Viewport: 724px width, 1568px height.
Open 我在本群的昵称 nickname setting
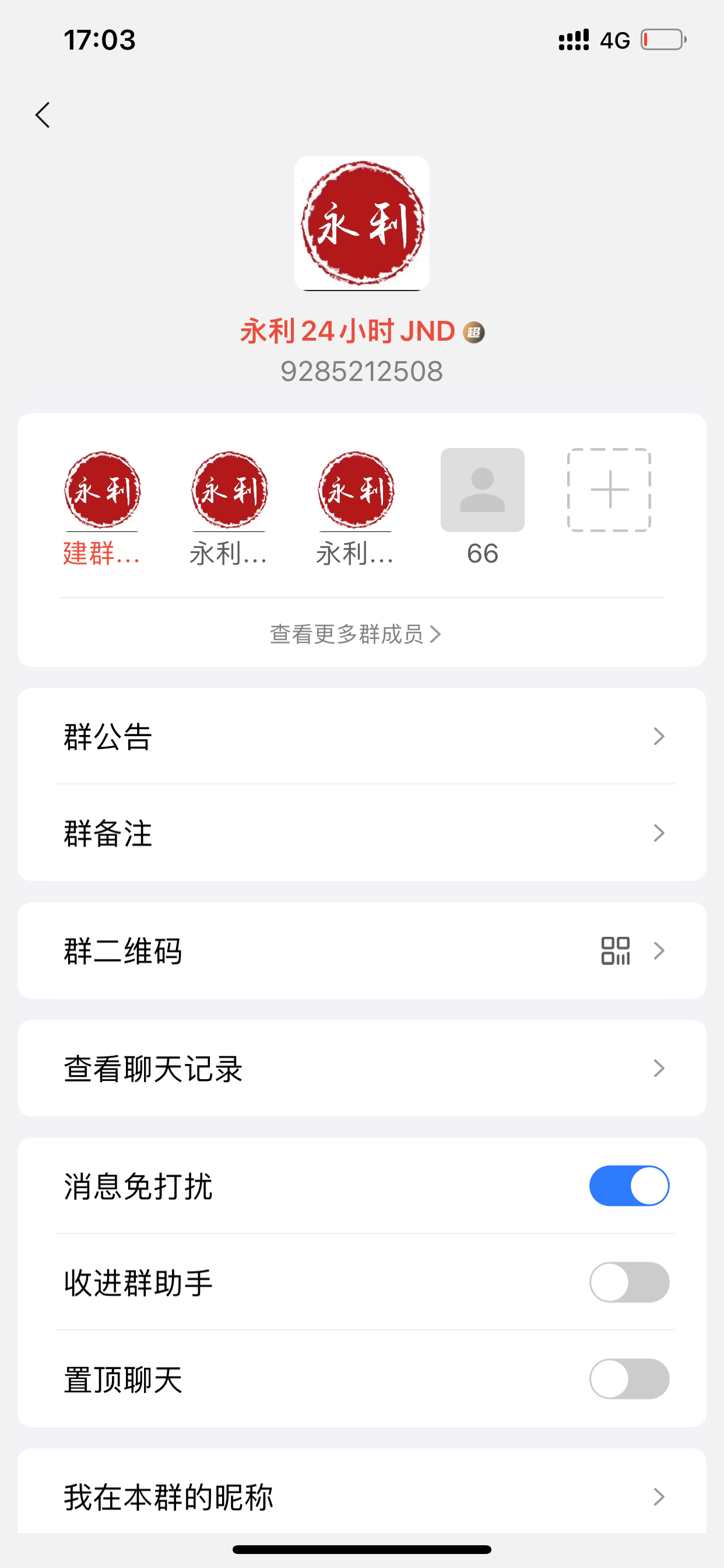pos(362,1496)
